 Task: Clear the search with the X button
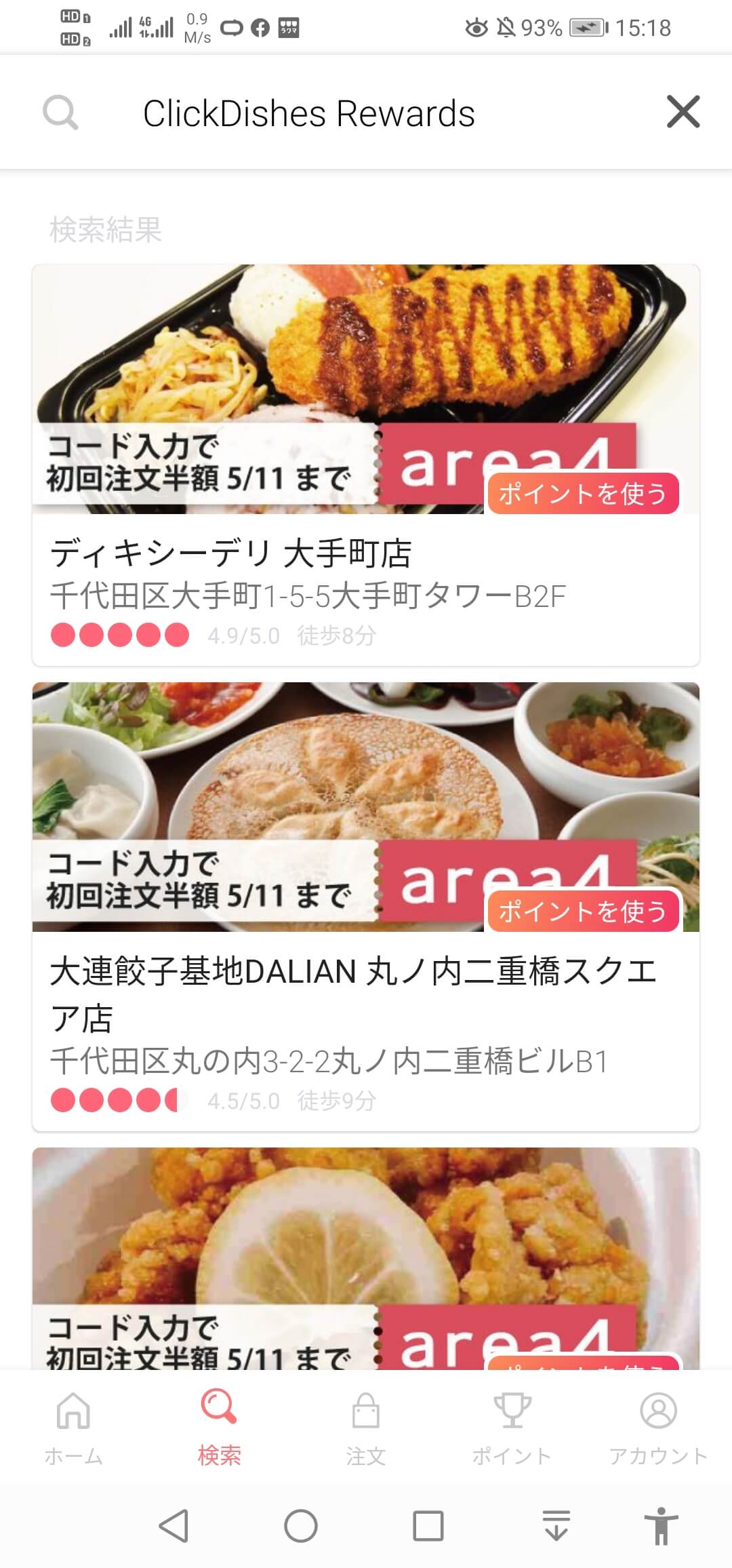[683, 112]
